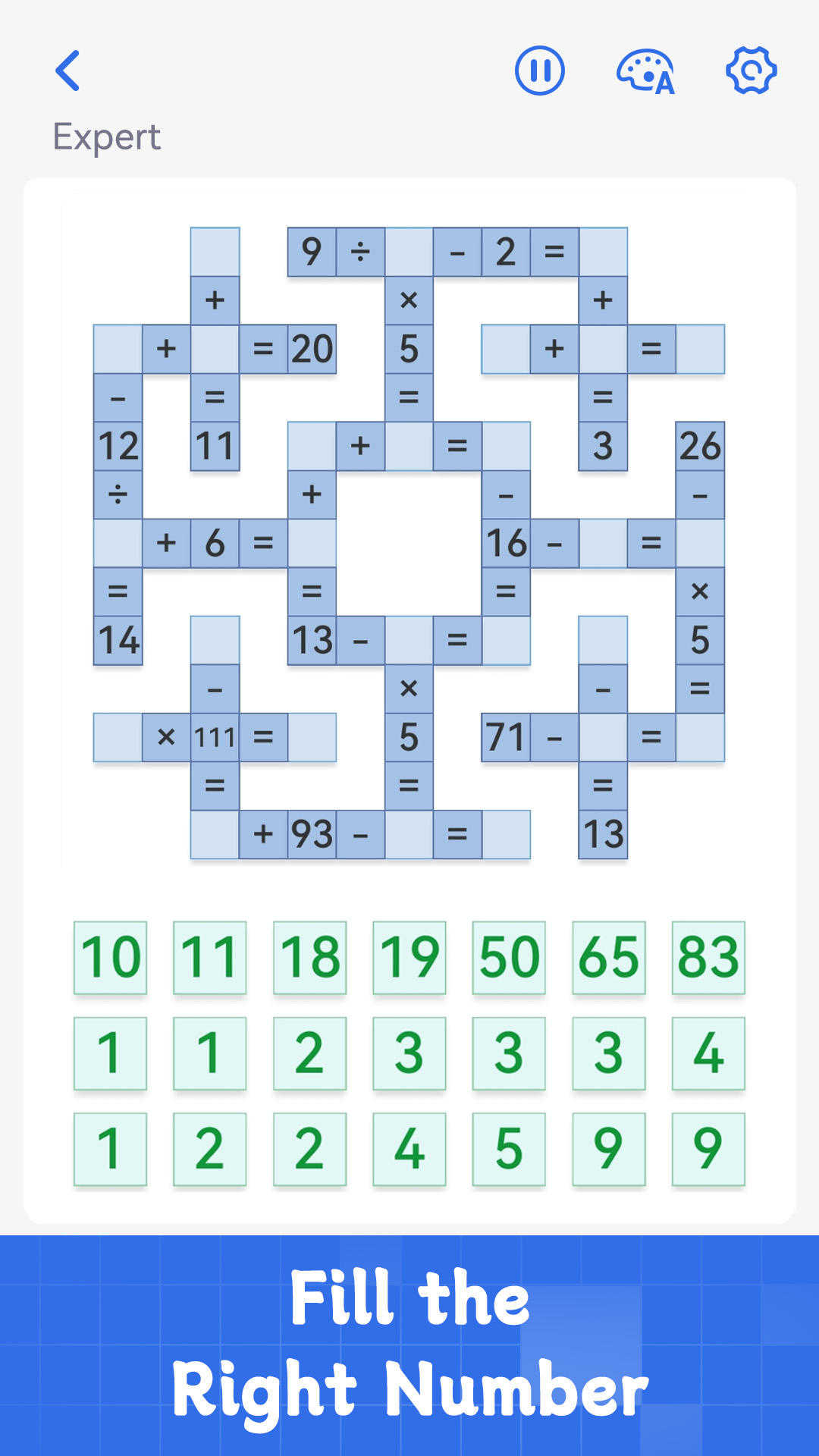Tap the green 50 tile
The width and height of the screenshot is (819, 1456).
(x=509, y=957)
